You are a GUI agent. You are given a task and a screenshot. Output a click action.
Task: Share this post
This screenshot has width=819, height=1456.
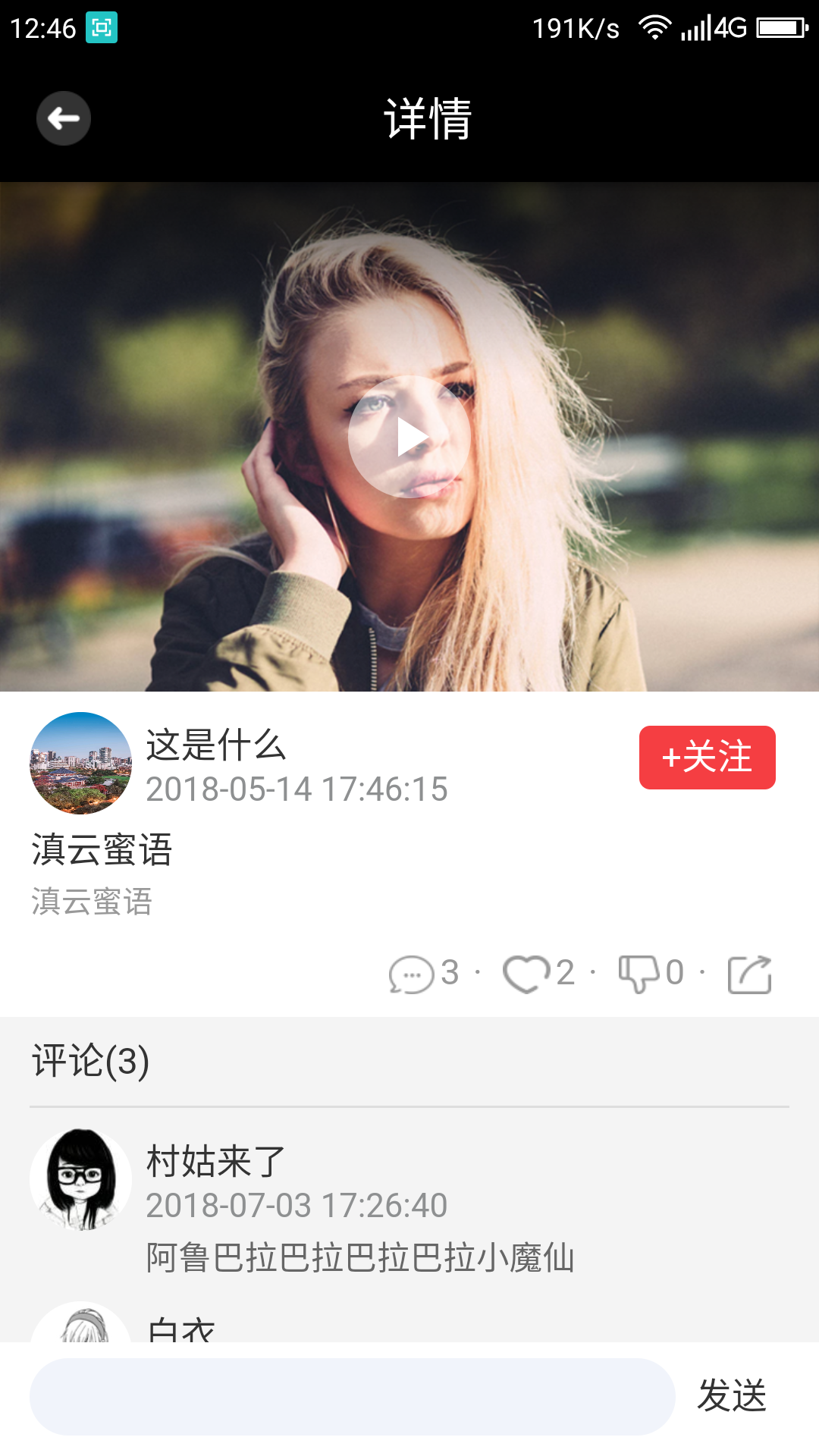point(749,974)
